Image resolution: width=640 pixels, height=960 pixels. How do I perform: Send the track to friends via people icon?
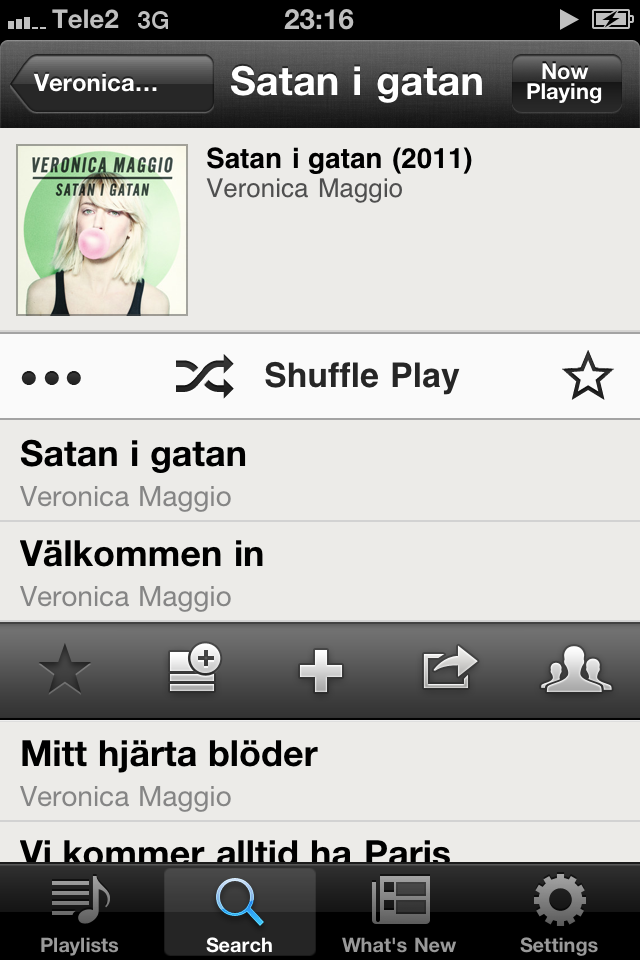(575, 670)
